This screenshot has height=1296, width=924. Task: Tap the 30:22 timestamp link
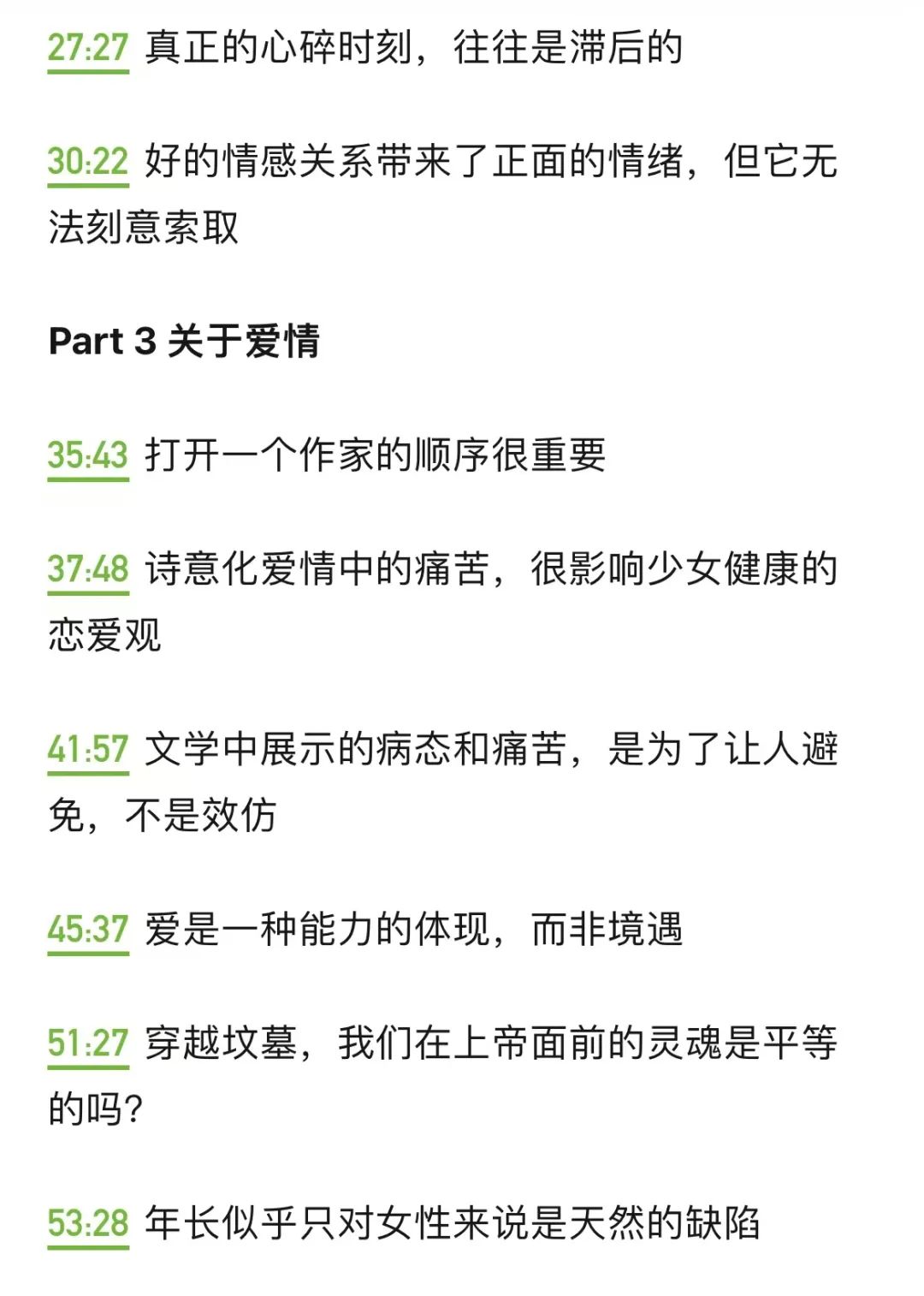[88, 162]
